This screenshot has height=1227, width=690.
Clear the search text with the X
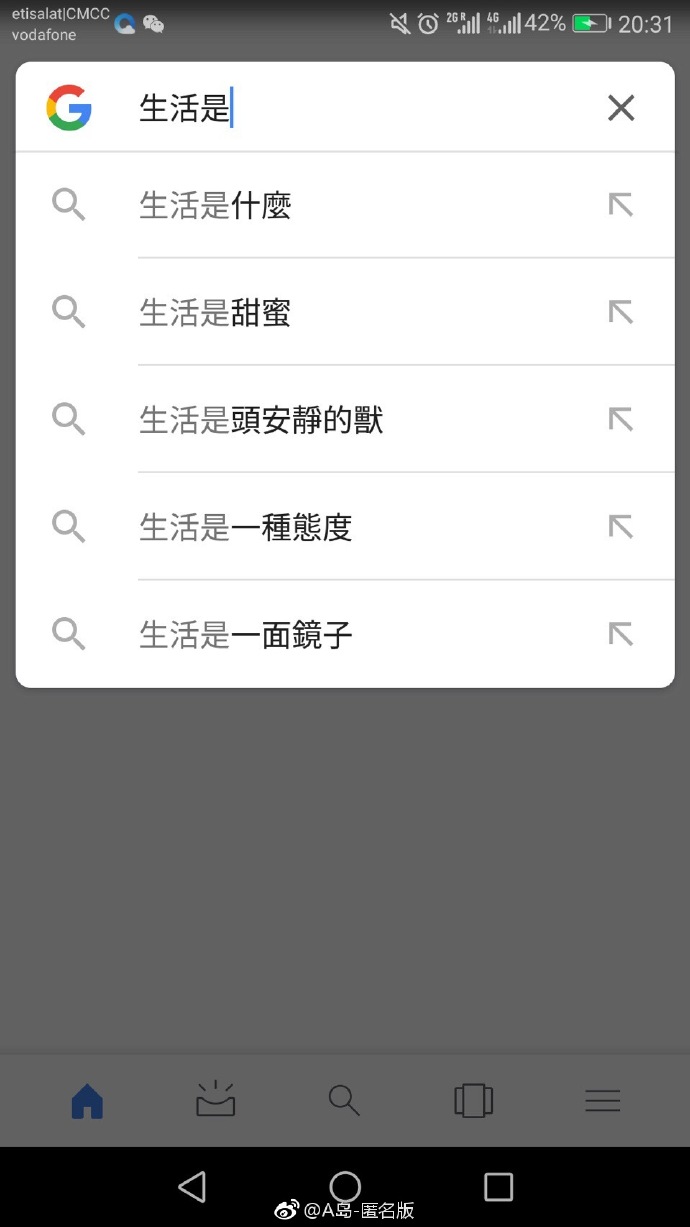pos(621,108)
